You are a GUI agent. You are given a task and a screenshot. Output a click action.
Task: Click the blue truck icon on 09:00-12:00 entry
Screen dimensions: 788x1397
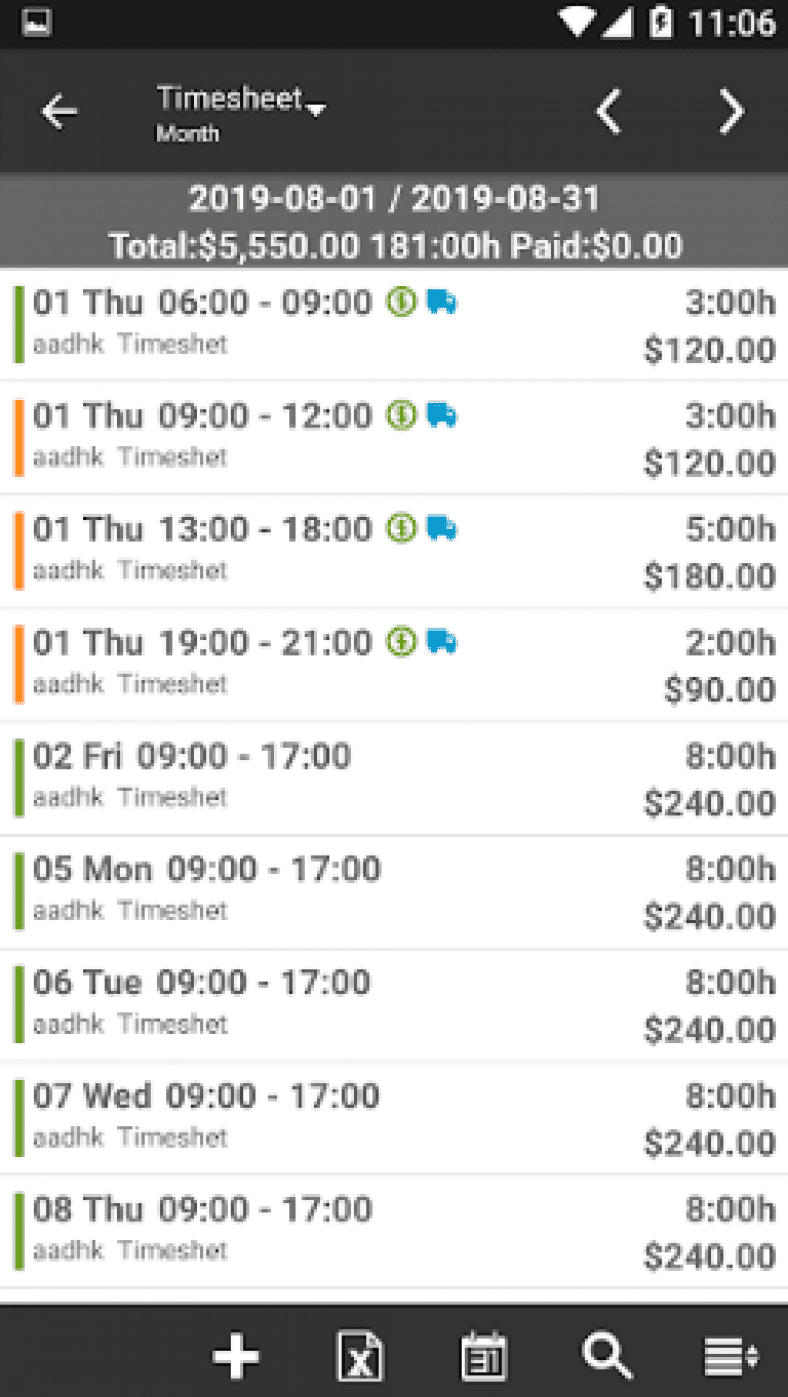click(441, 415)
